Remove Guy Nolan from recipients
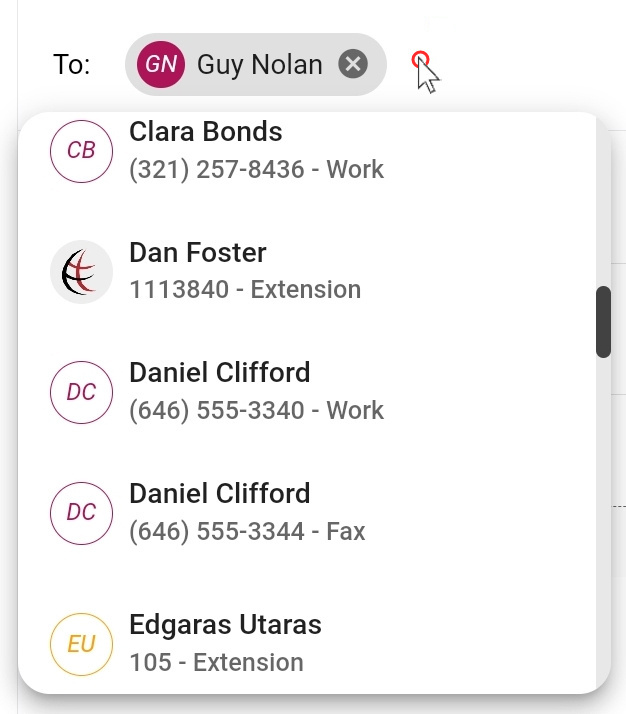The height and width of the screenshot is (714, 626). click(x=352, y=65)
